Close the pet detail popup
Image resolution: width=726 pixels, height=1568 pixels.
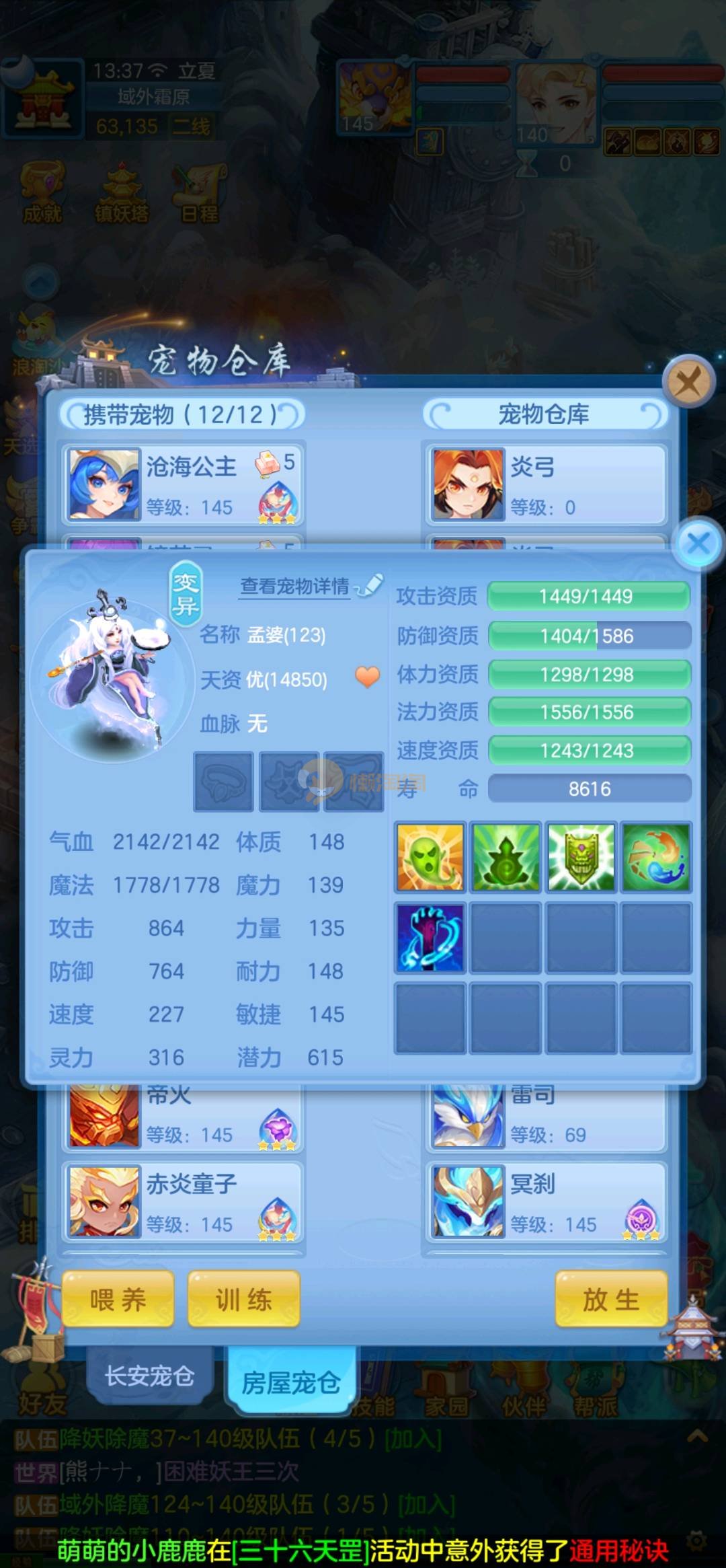[x=698, y=543]
